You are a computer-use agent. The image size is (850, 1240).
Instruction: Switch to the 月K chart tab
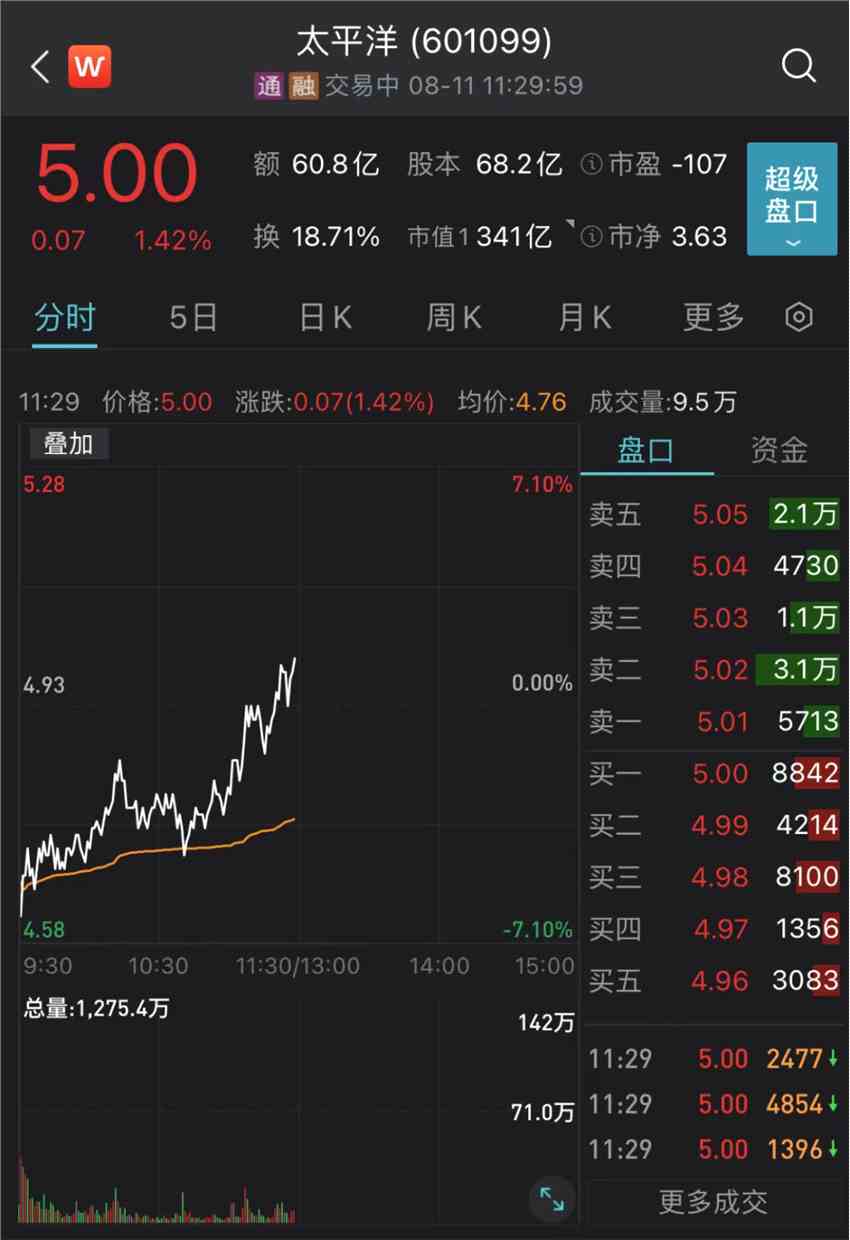click(x=584, y=318)
